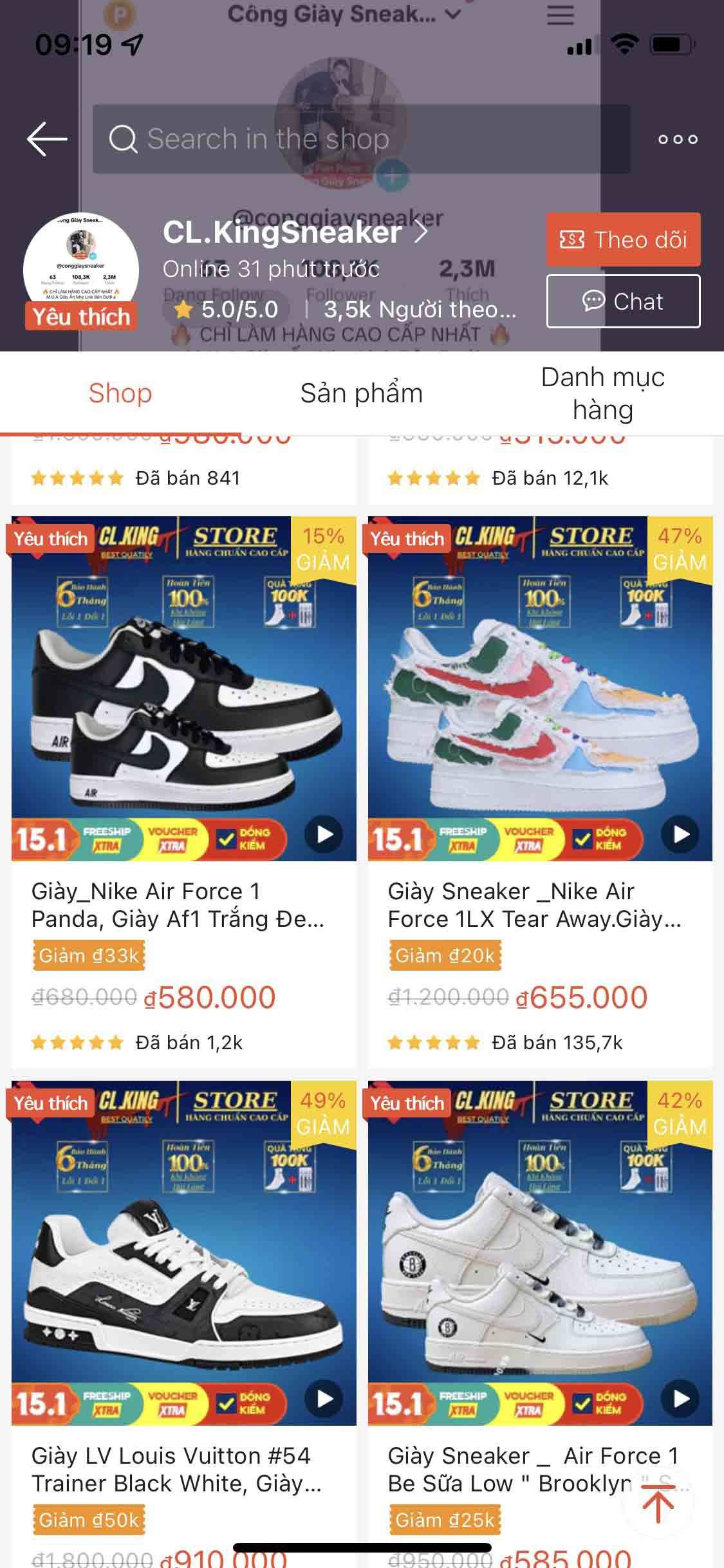Go back using the arrow icon

click(x=47, y=139)
